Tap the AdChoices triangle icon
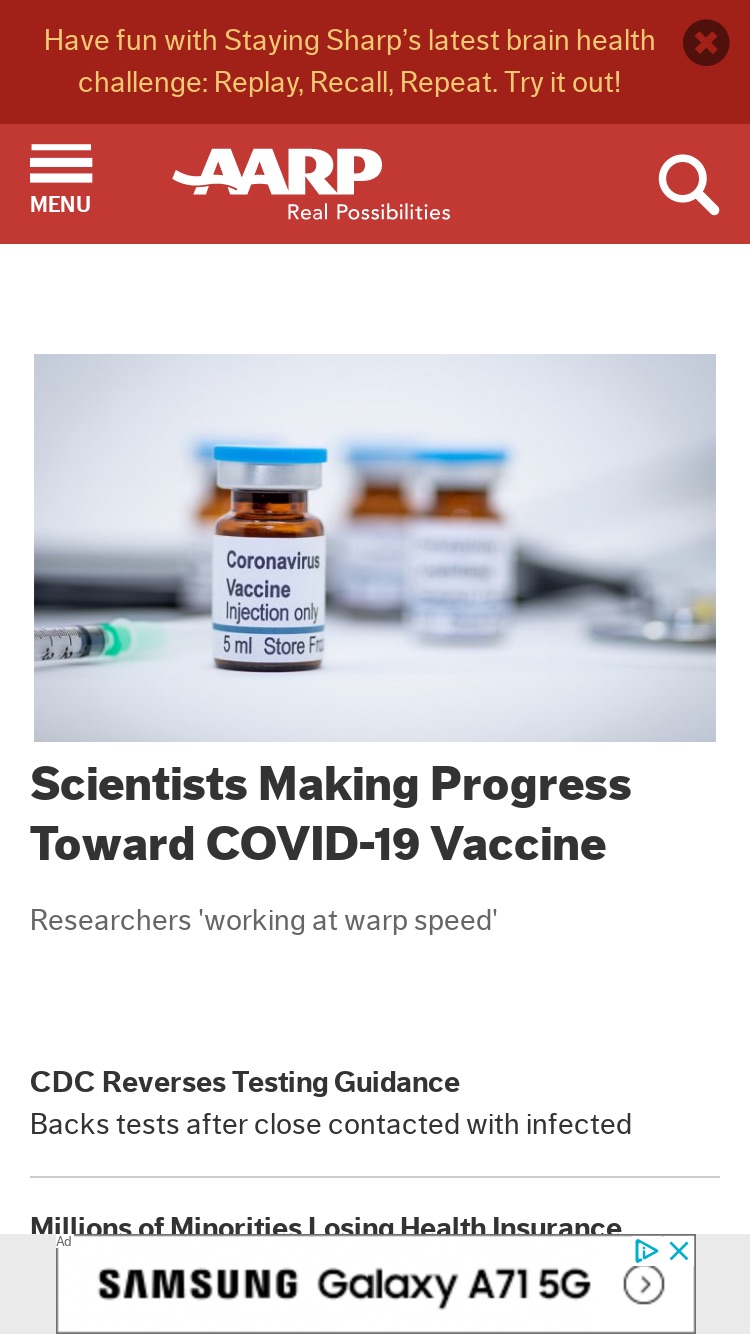Viewport: 750px width, 1334px height. pyautogui.click(x=647, y=1251)
